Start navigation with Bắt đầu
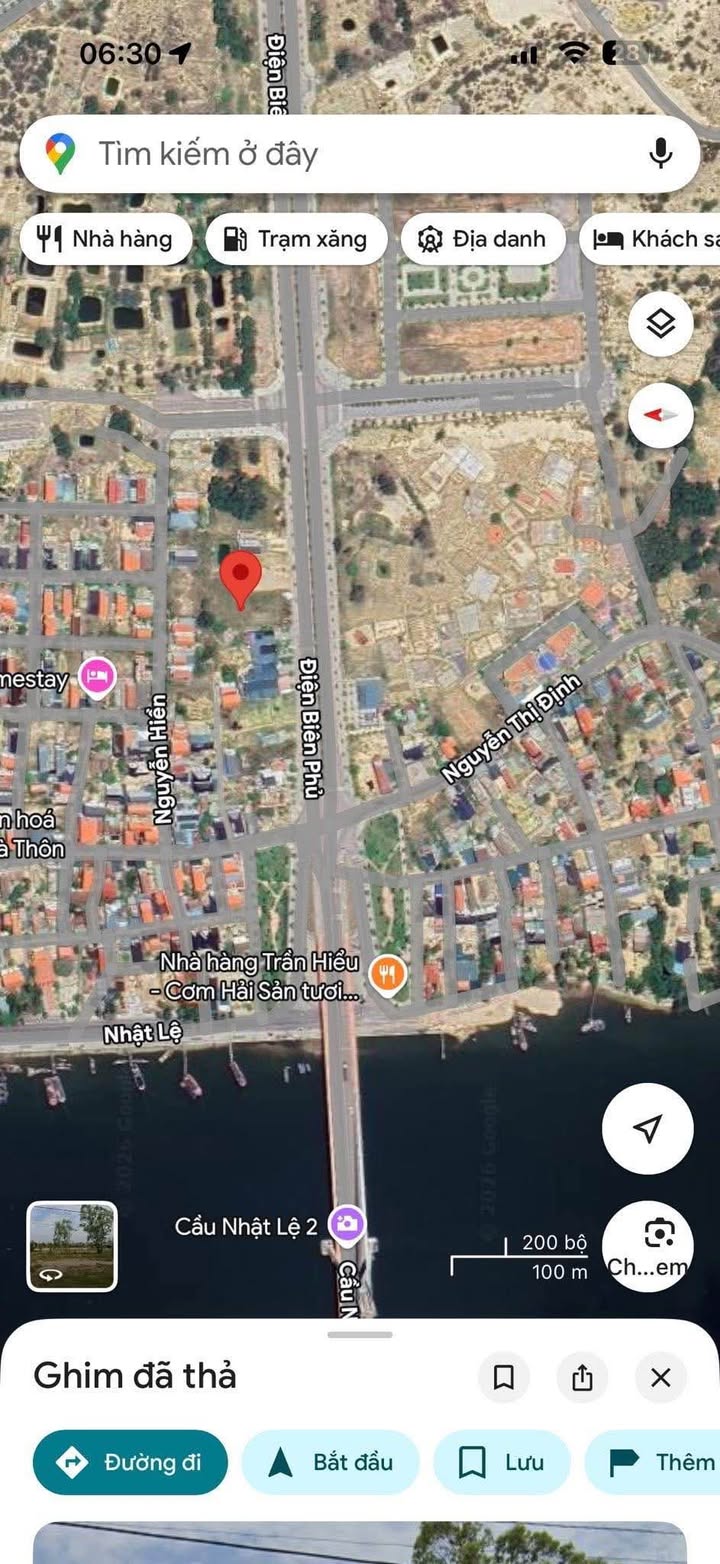This screenshot has width=720, height=1564. [331, 1462]
